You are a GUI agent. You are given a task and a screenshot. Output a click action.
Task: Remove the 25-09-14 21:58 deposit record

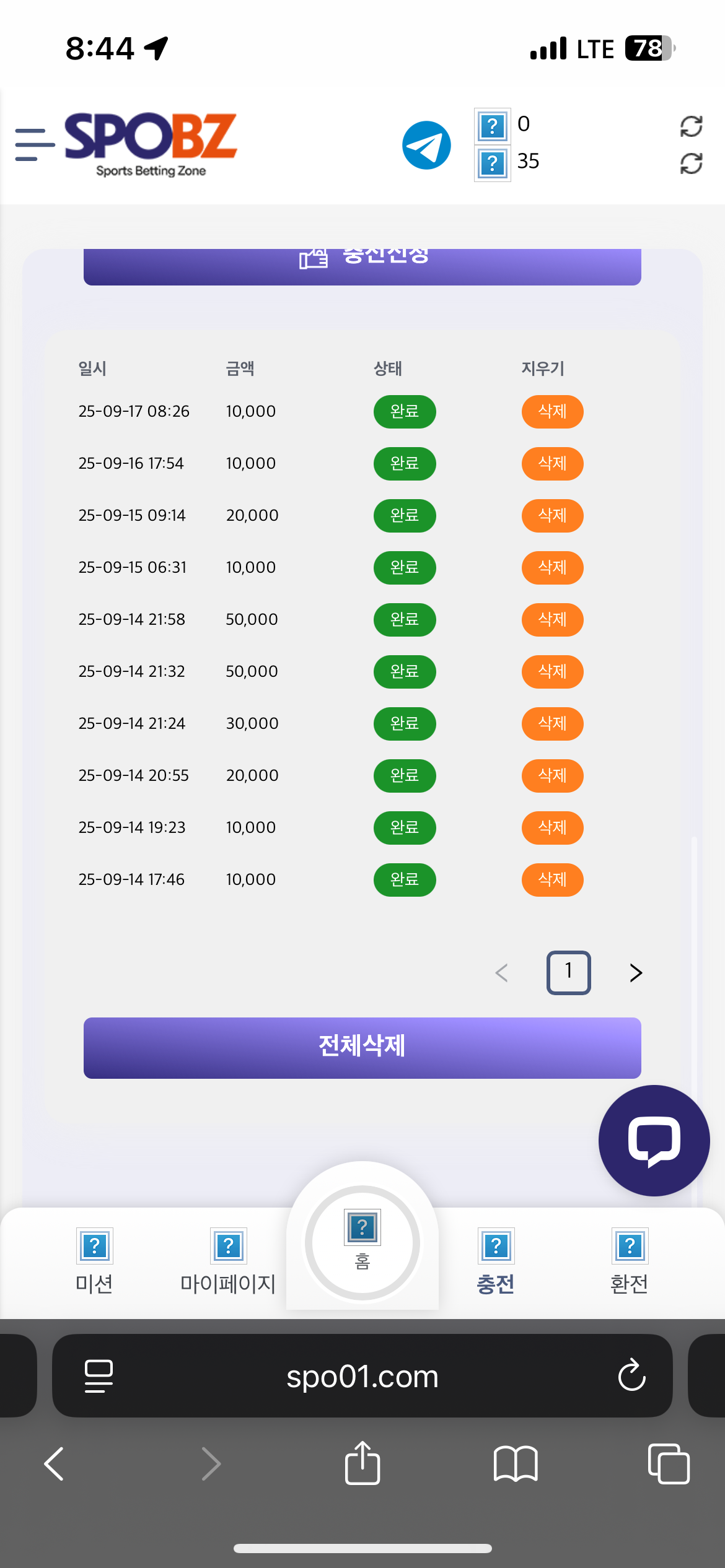click(x=552, y=619)
